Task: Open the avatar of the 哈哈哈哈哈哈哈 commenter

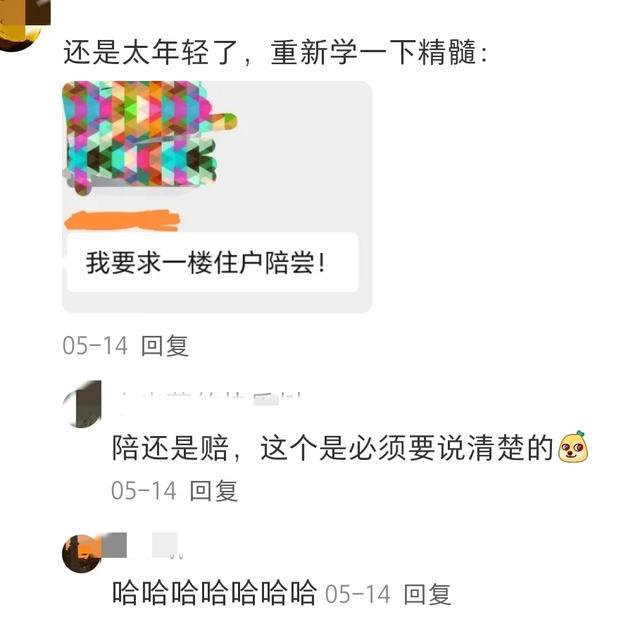Action: pyautogui.click(x=81, y=552)
